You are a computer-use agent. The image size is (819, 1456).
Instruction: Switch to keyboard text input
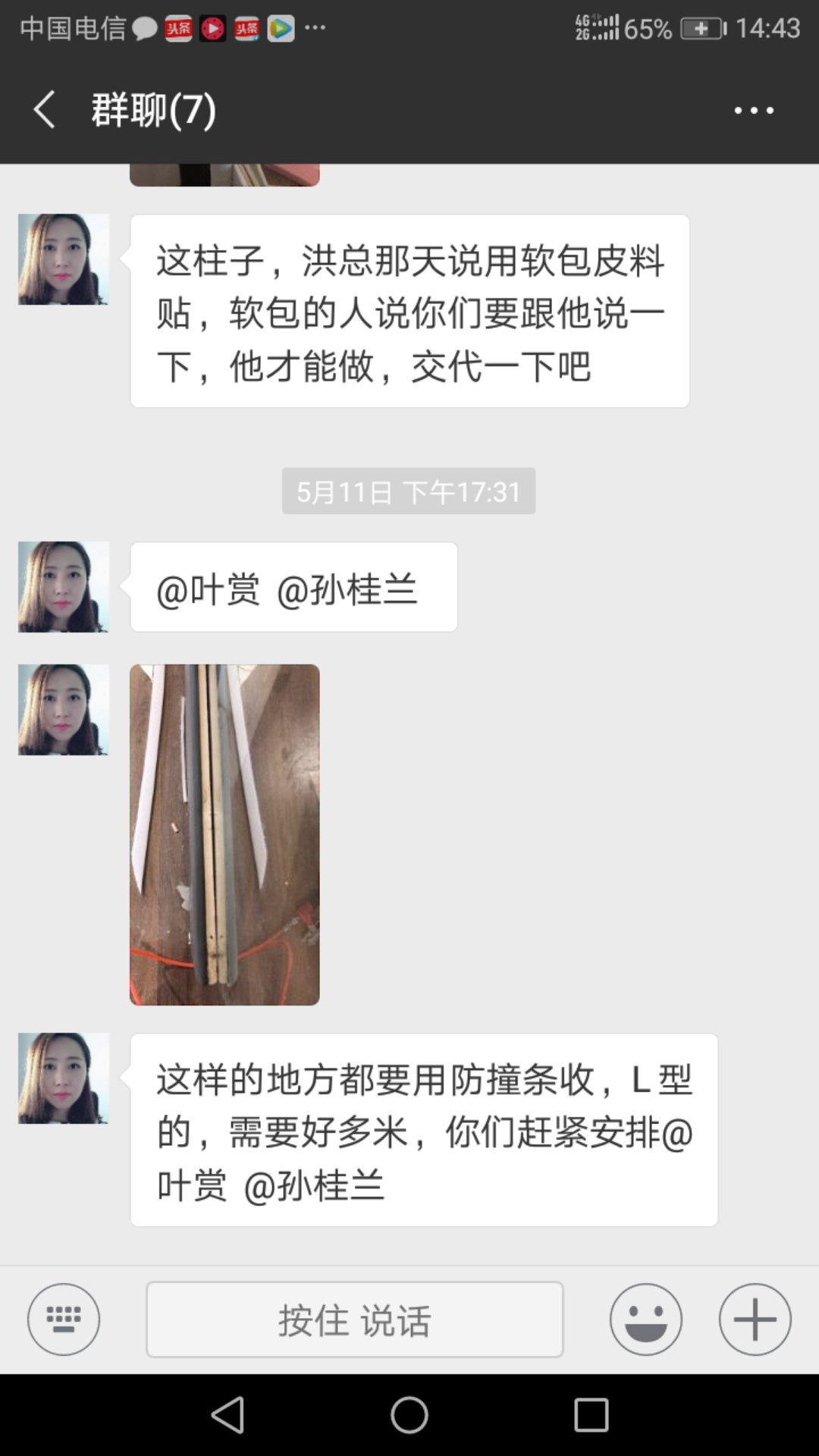pos(64,1319)
